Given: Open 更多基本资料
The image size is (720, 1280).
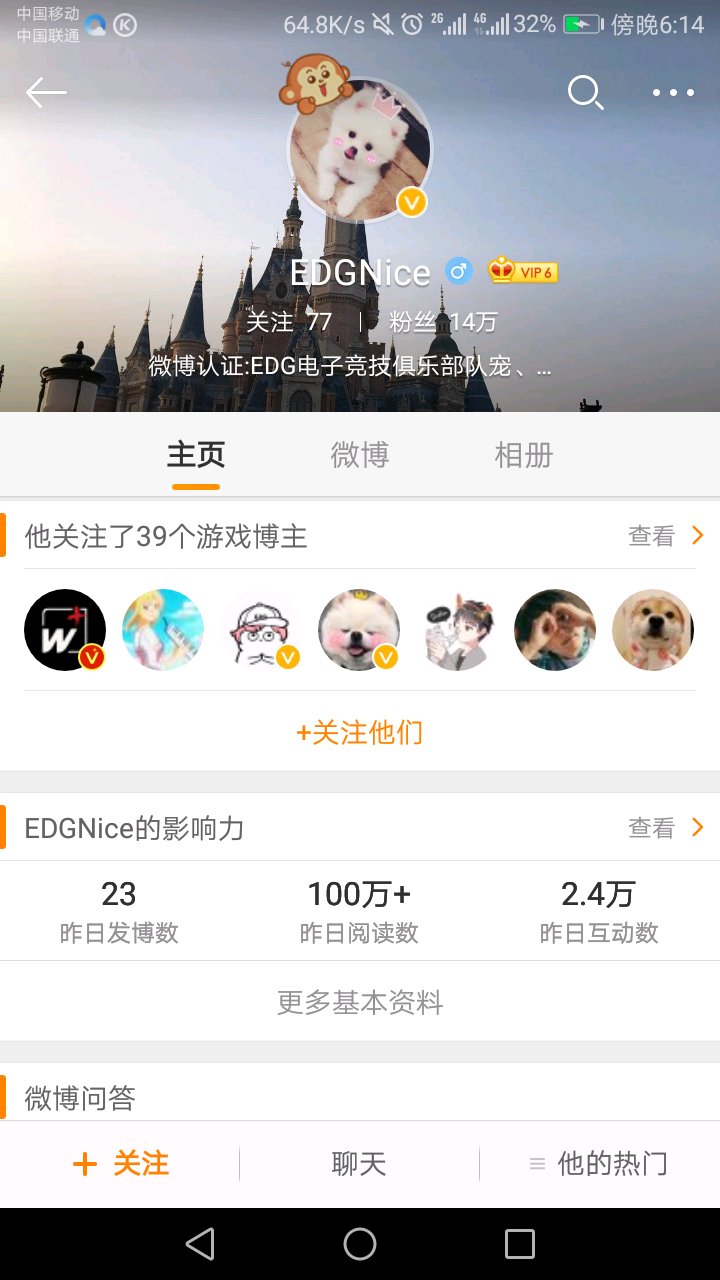Looking at the screenshot, I should point(360,1003).
